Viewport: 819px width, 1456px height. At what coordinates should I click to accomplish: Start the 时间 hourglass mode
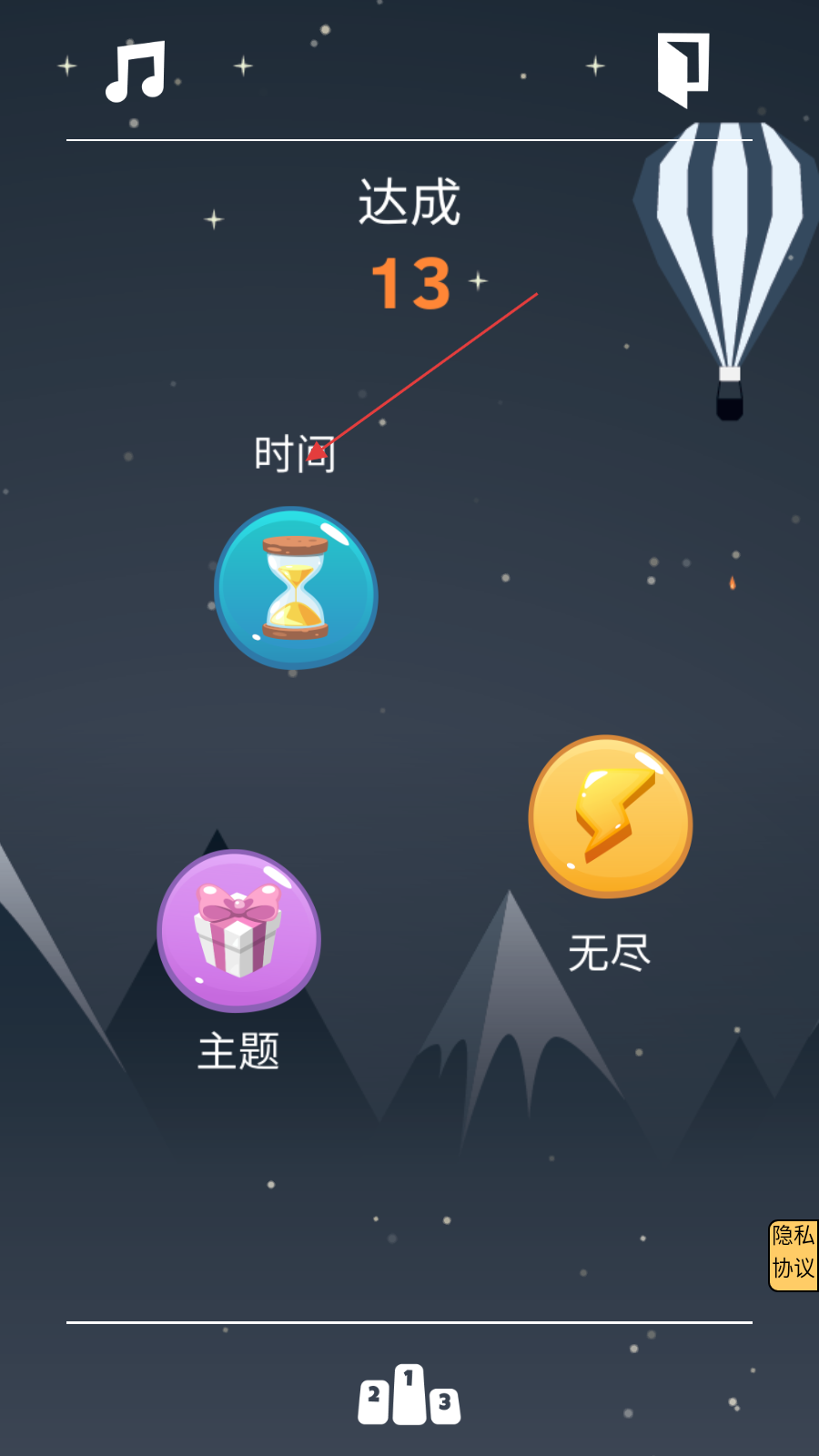(296, 588)
